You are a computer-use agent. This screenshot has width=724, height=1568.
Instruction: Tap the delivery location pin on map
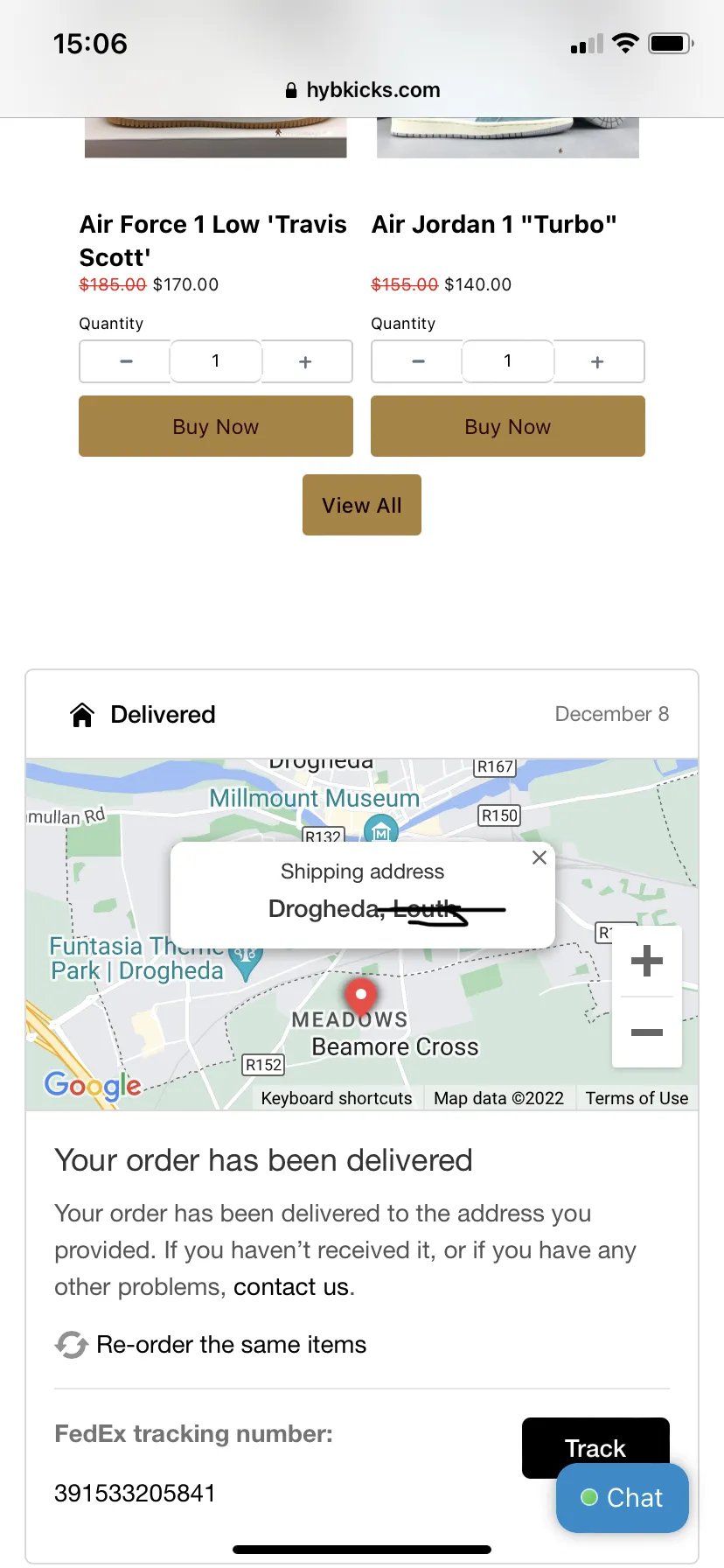pyautogui.click(x=361, y=997)
